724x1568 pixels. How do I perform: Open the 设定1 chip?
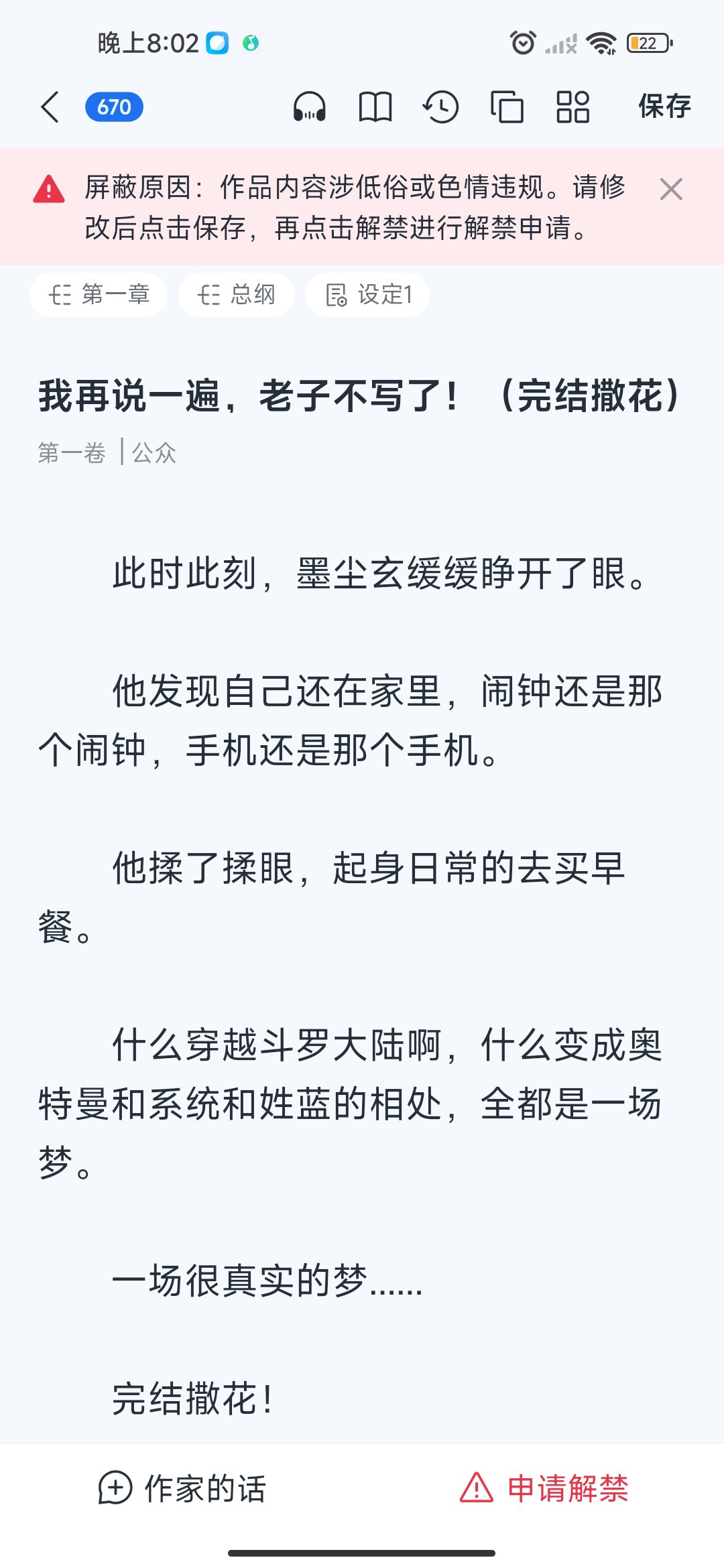point(367,295)
